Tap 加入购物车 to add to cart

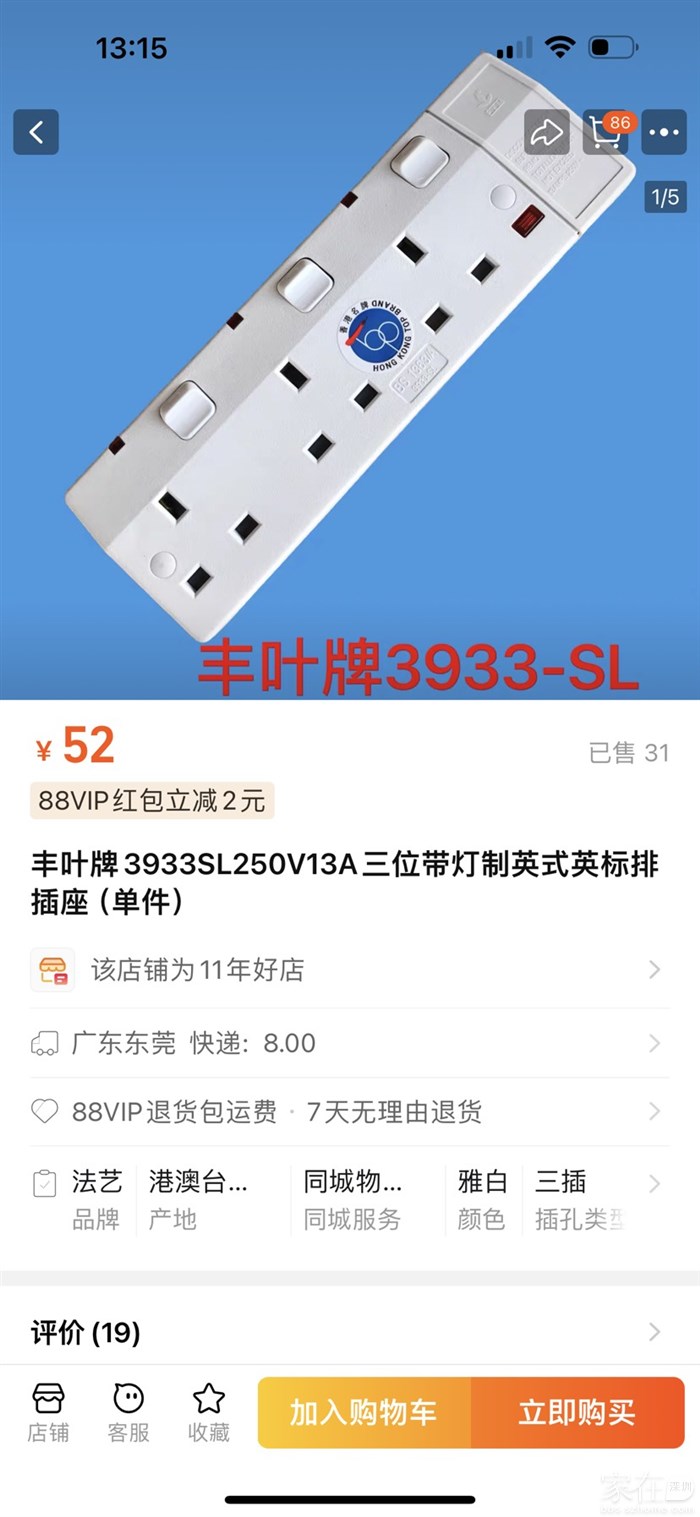click(364, 1413)
